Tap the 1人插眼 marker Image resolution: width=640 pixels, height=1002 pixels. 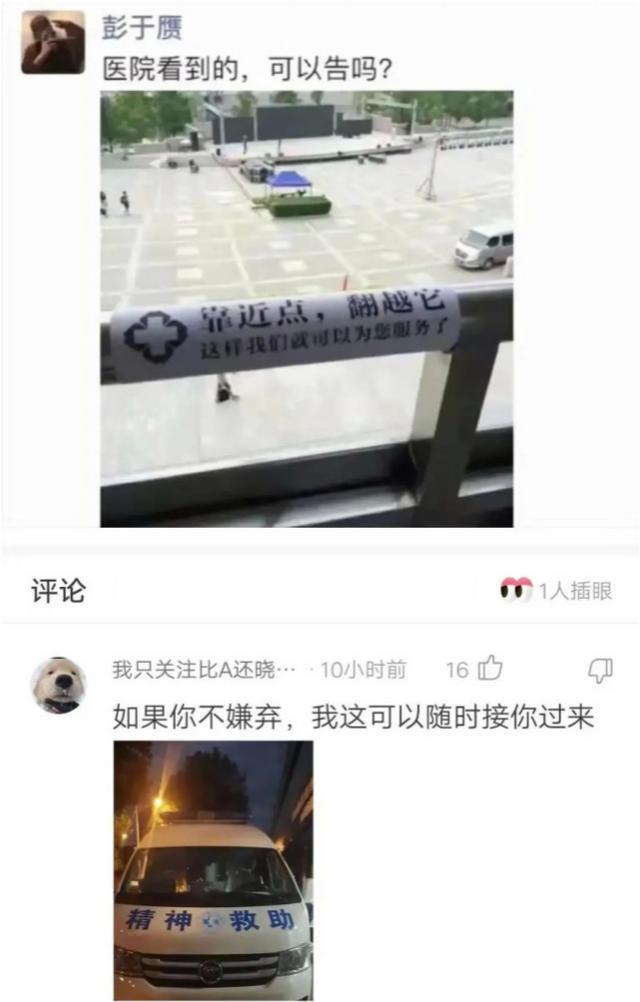point(556,591)
